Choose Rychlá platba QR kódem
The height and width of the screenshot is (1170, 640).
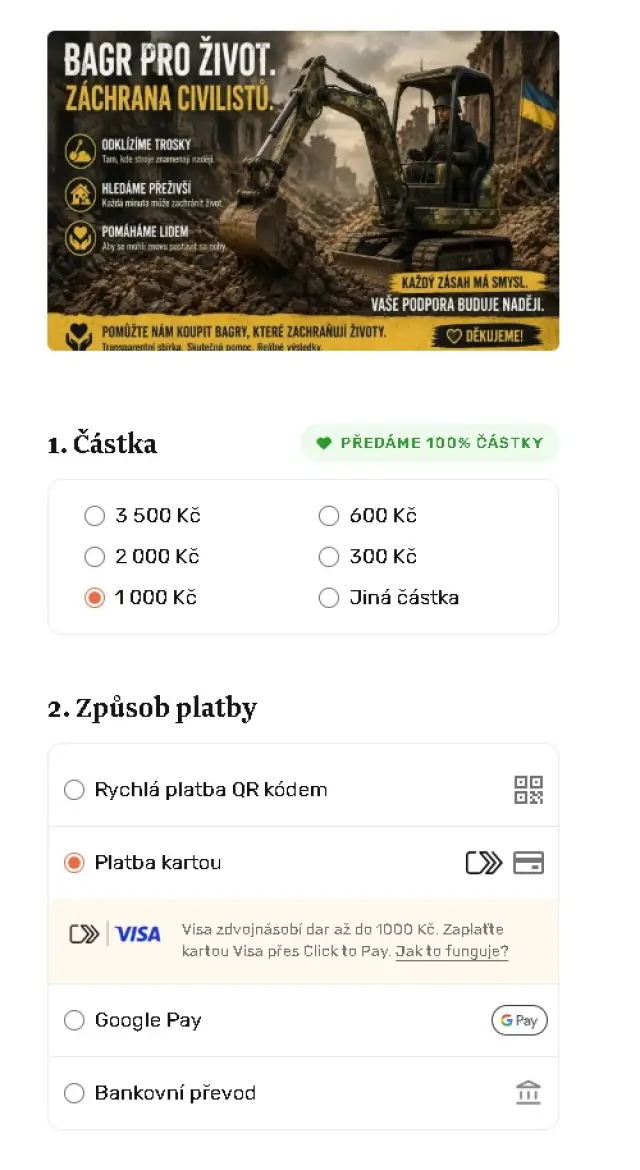[x=303, y=789]
